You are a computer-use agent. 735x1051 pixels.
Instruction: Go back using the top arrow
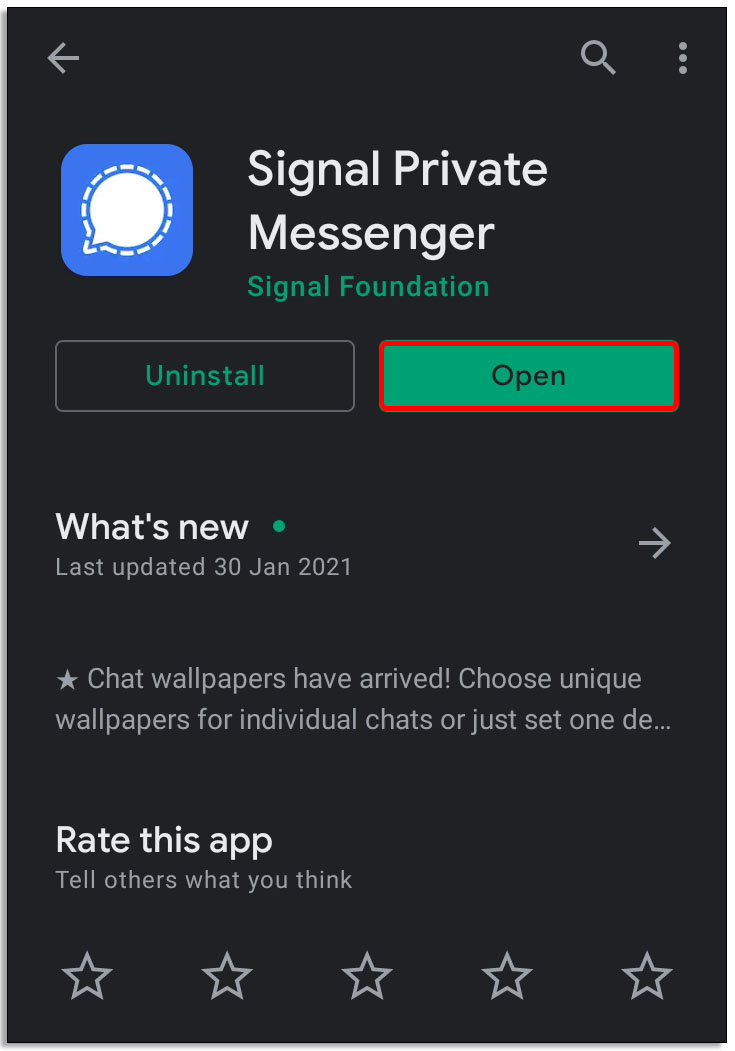[x=63, y=59]
